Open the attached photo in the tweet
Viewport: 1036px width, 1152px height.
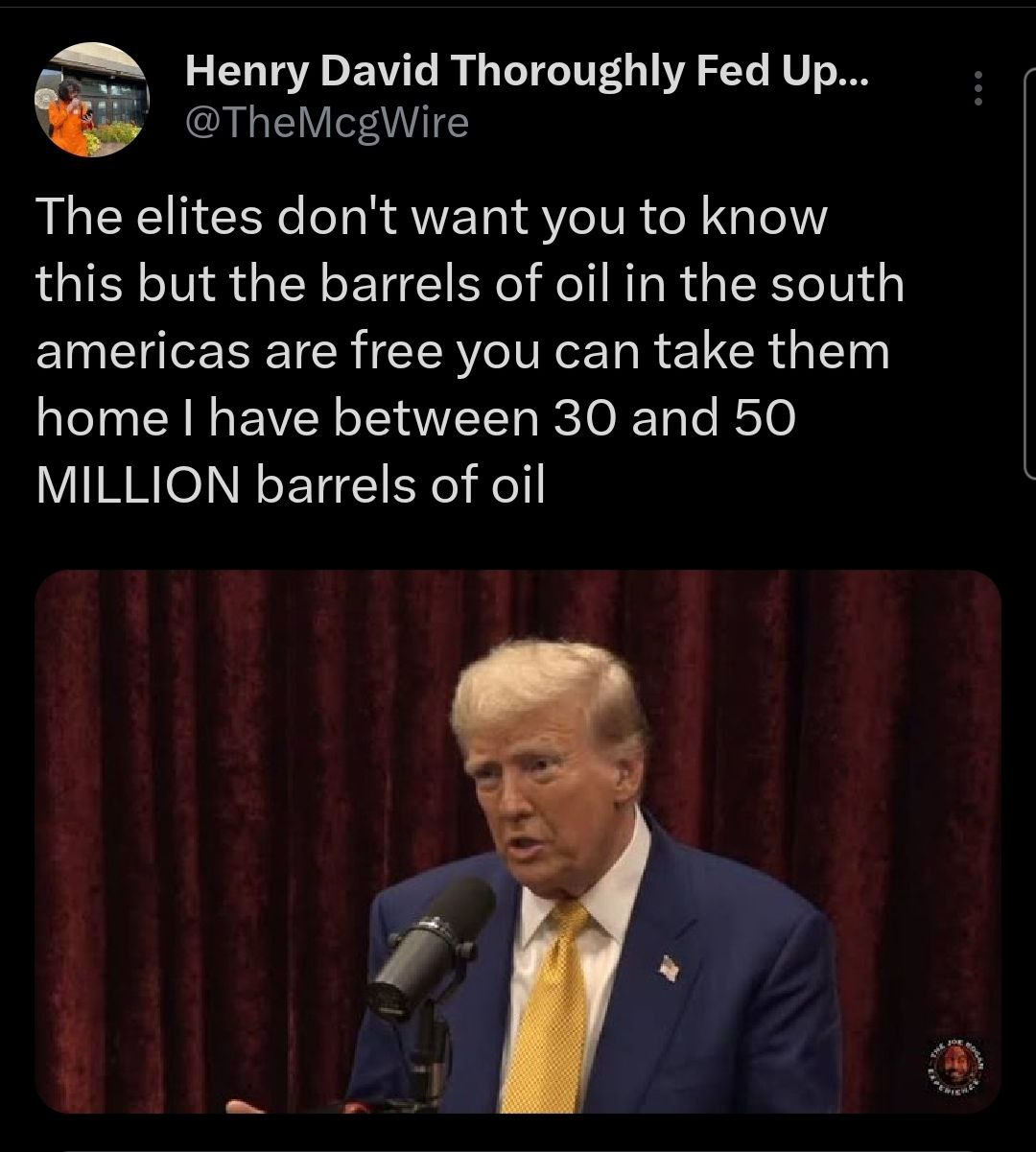click(x=518, y=841)
